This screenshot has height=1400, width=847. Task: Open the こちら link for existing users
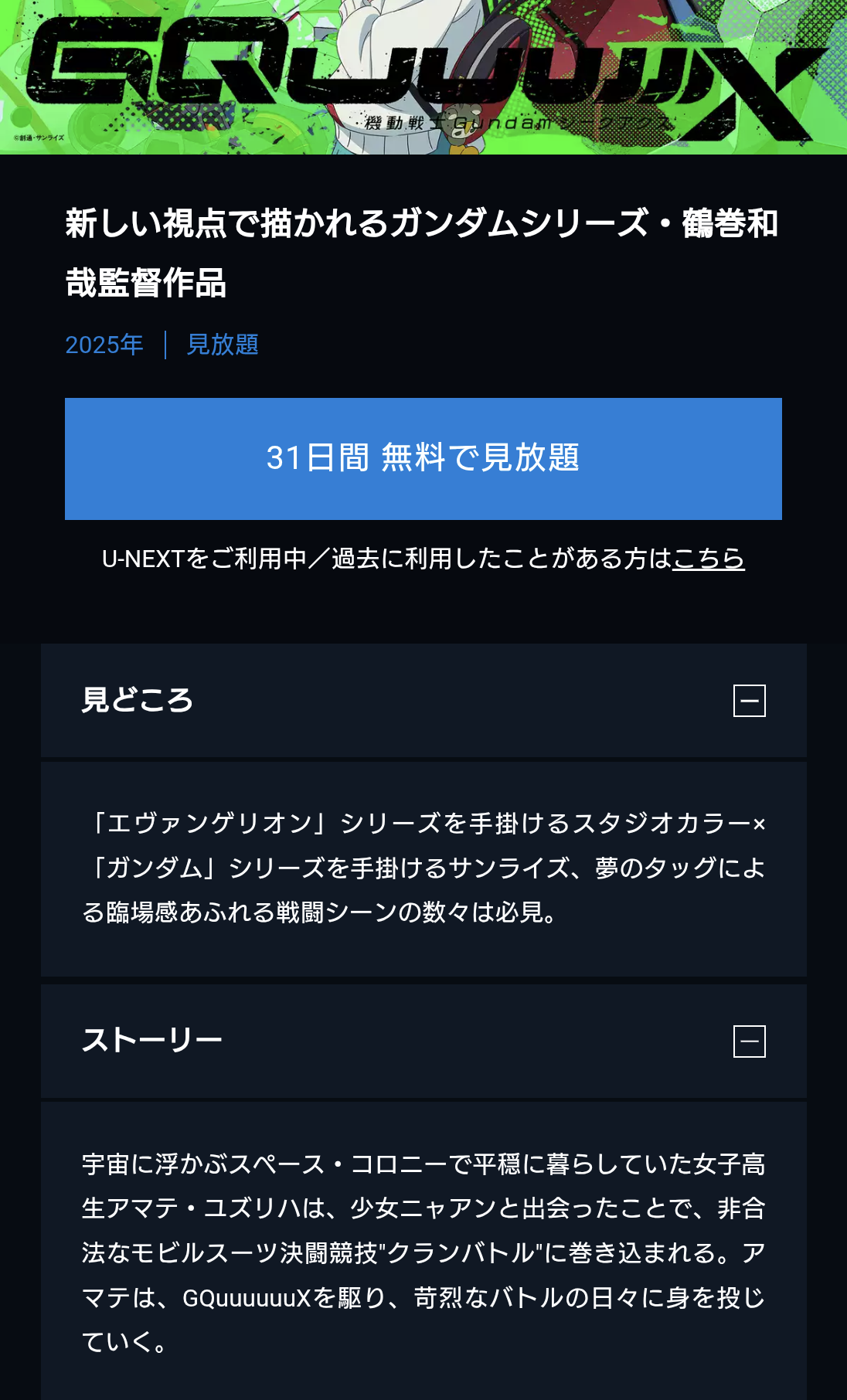708,558
